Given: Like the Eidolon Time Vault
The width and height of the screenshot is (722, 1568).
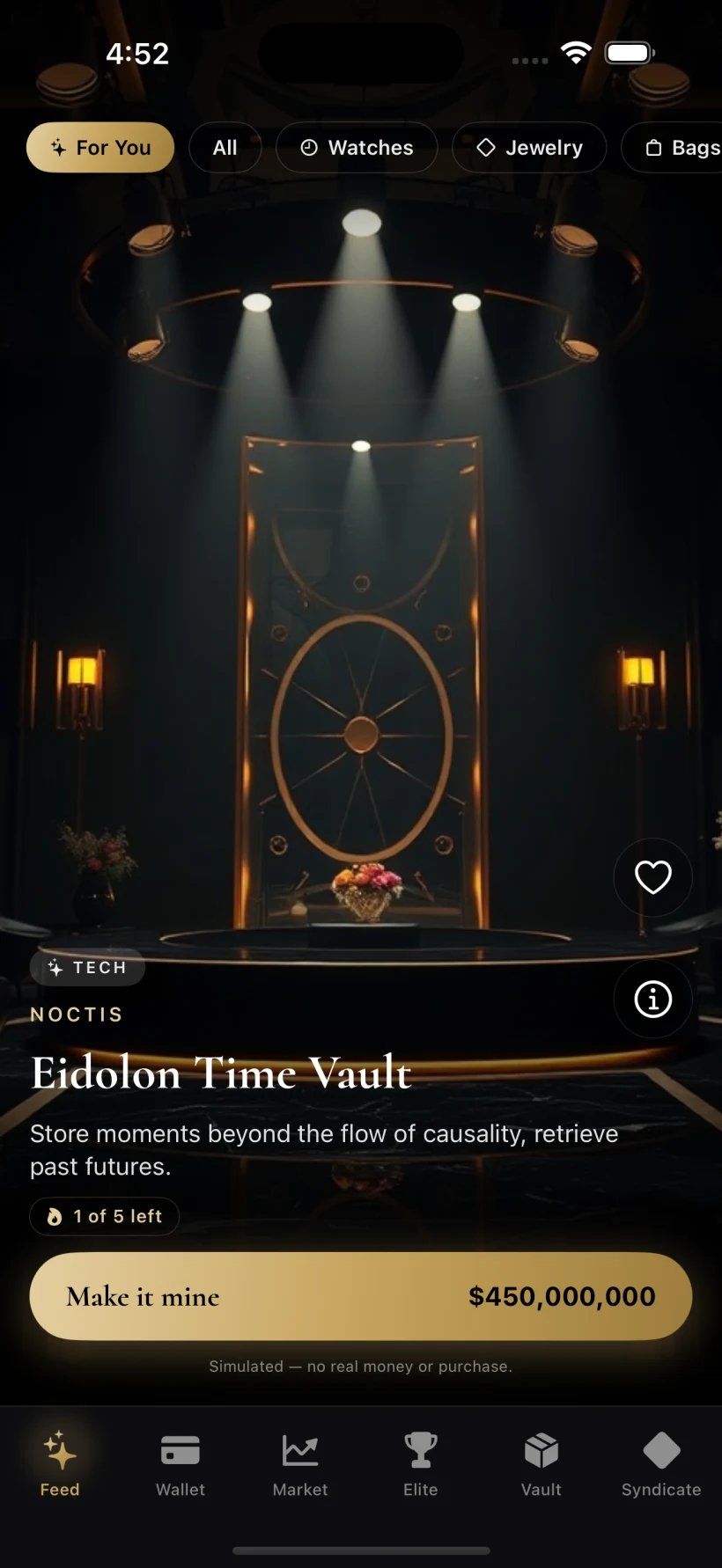Looking at the screenshot, I should (652, 877).
